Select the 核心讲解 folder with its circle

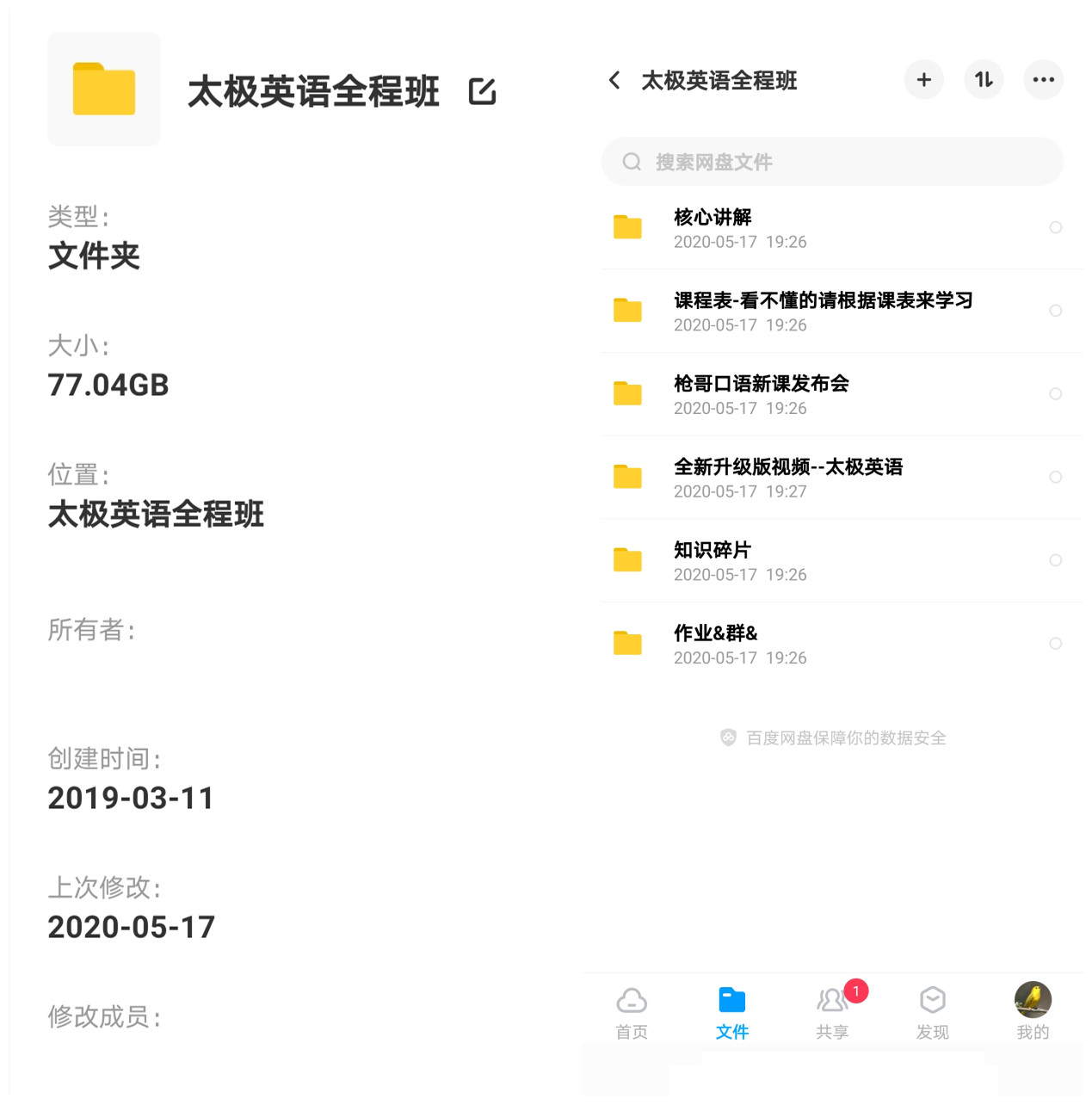pyautogui.click(x=1055, y=228)
